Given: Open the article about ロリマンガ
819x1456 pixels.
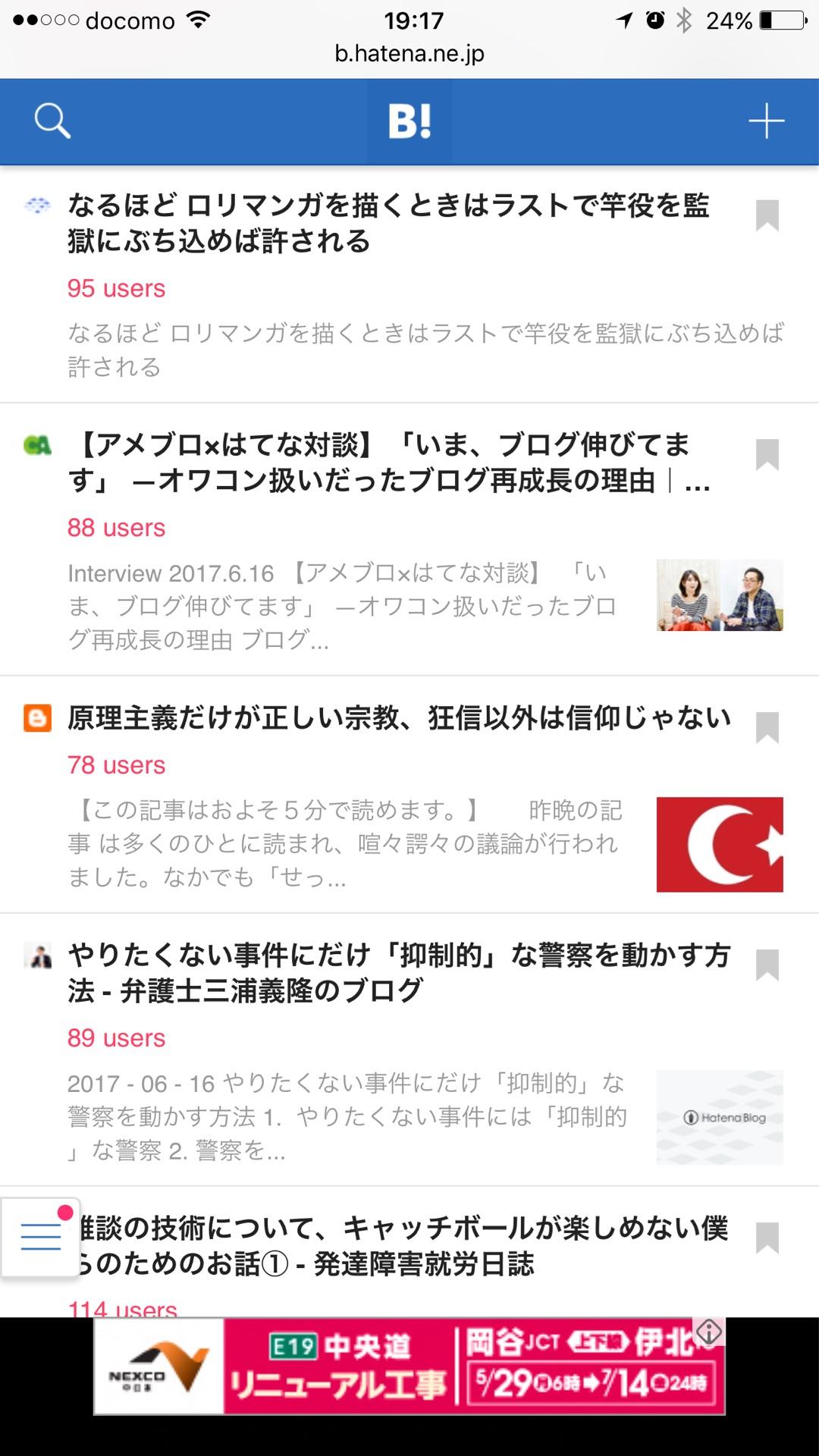Looking at the screenshot, I should pyautogui.click(x=387, y=223).
